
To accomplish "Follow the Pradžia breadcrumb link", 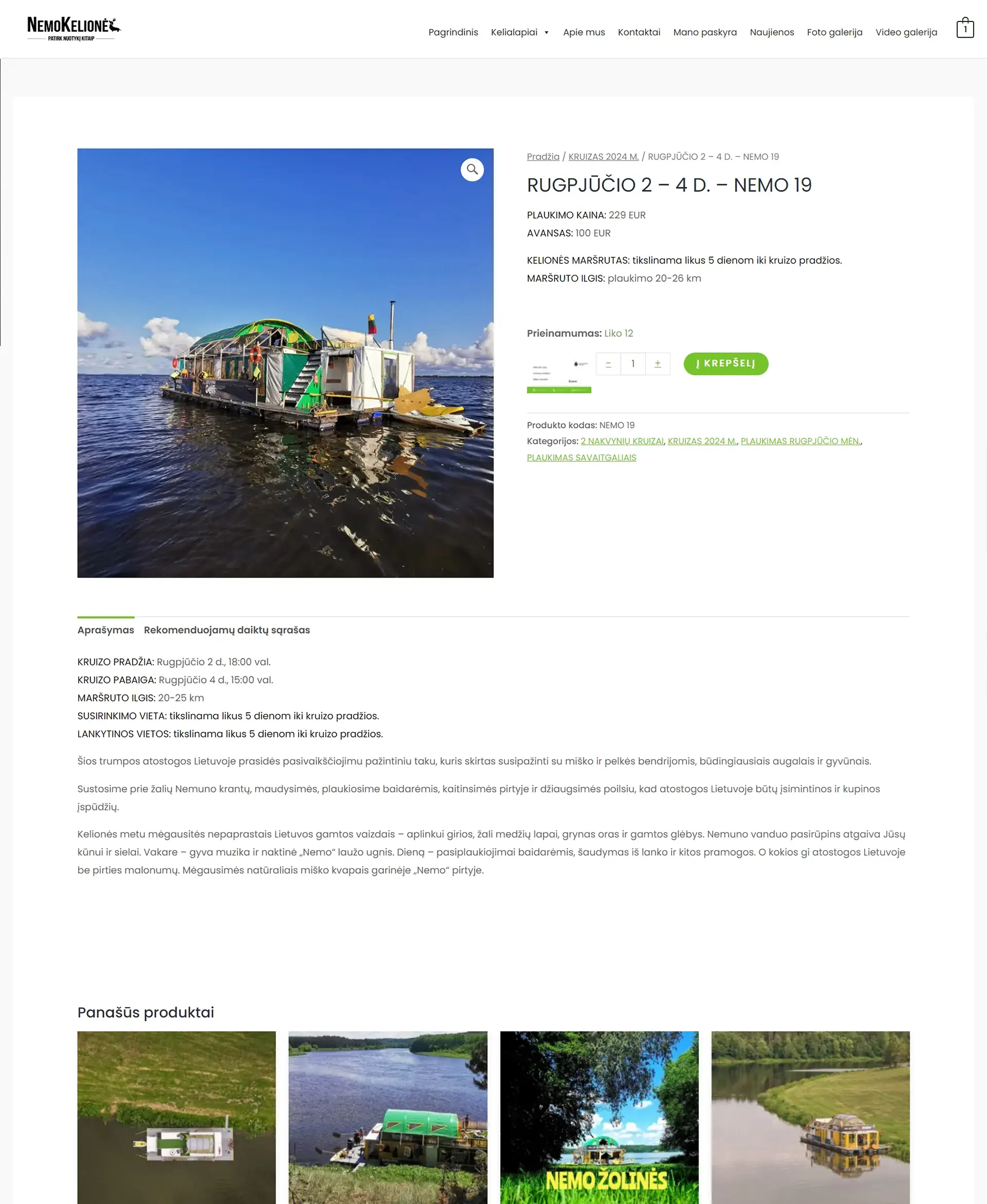I will [542, 156].
